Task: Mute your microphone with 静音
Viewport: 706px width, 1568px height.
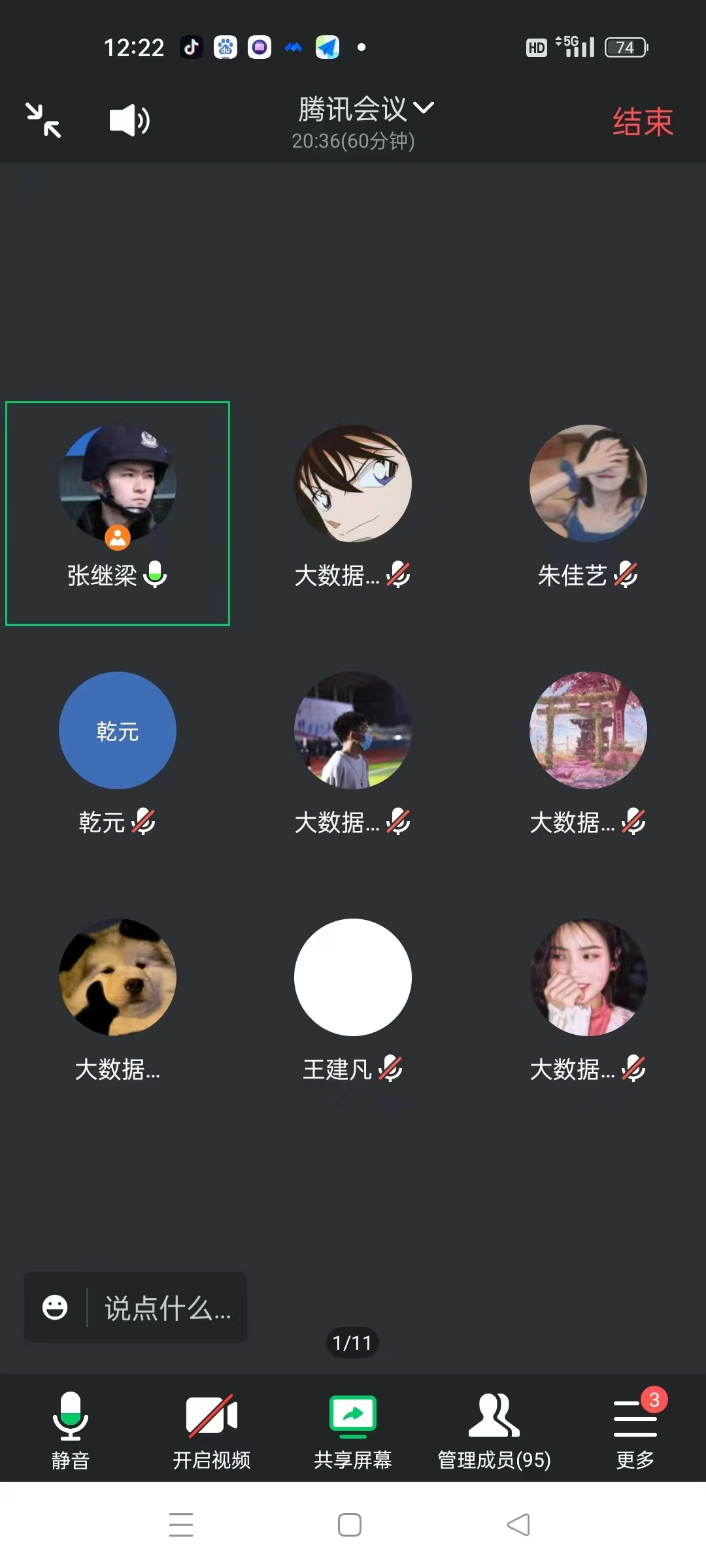Action: [x=71, y=1430]
